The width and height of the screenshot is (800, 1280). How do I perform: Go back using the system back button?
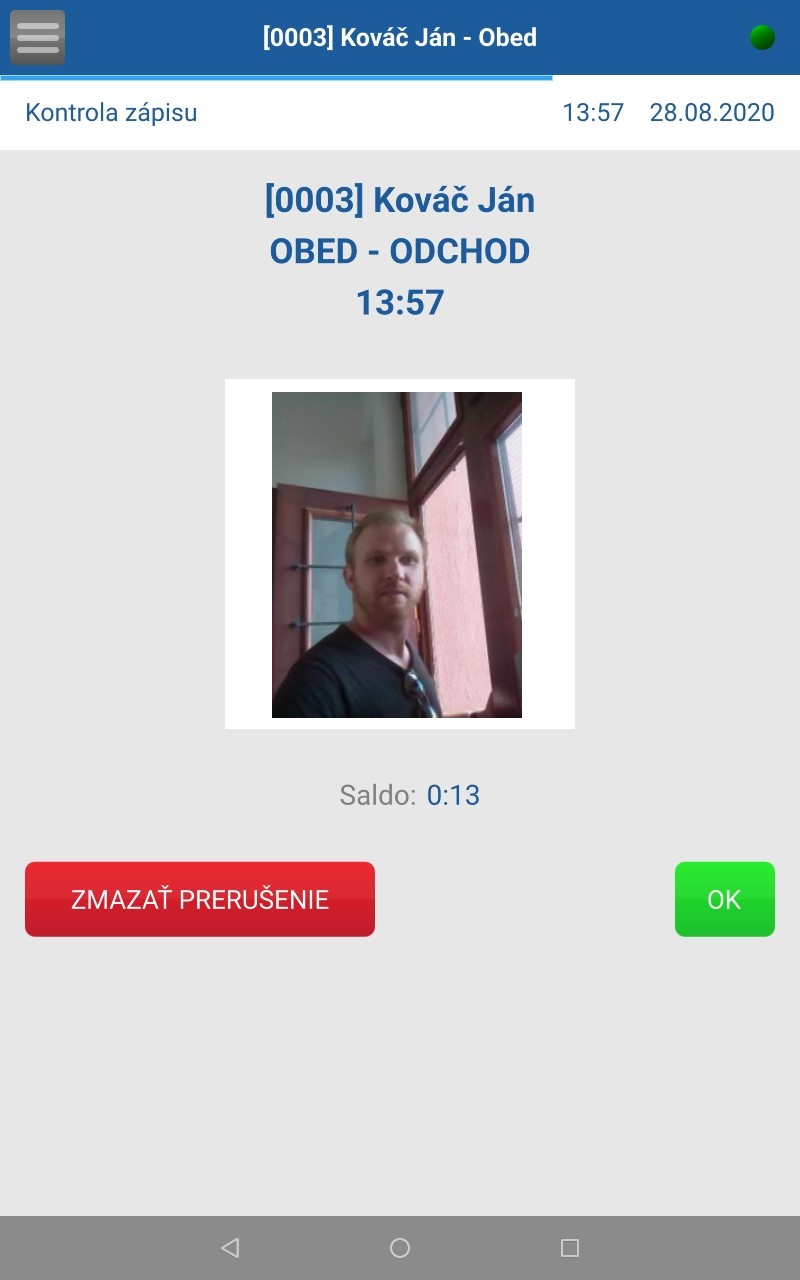pyautogui.click(x=230, y=1247)
